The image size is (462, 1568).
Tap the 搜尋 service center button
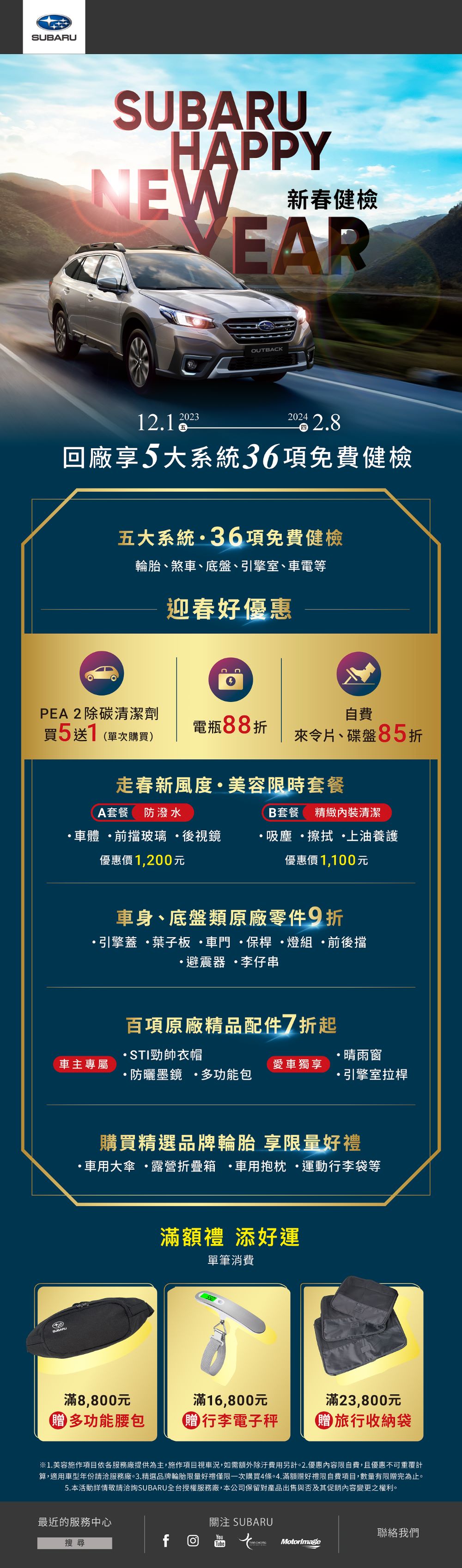click(74, 1543)
